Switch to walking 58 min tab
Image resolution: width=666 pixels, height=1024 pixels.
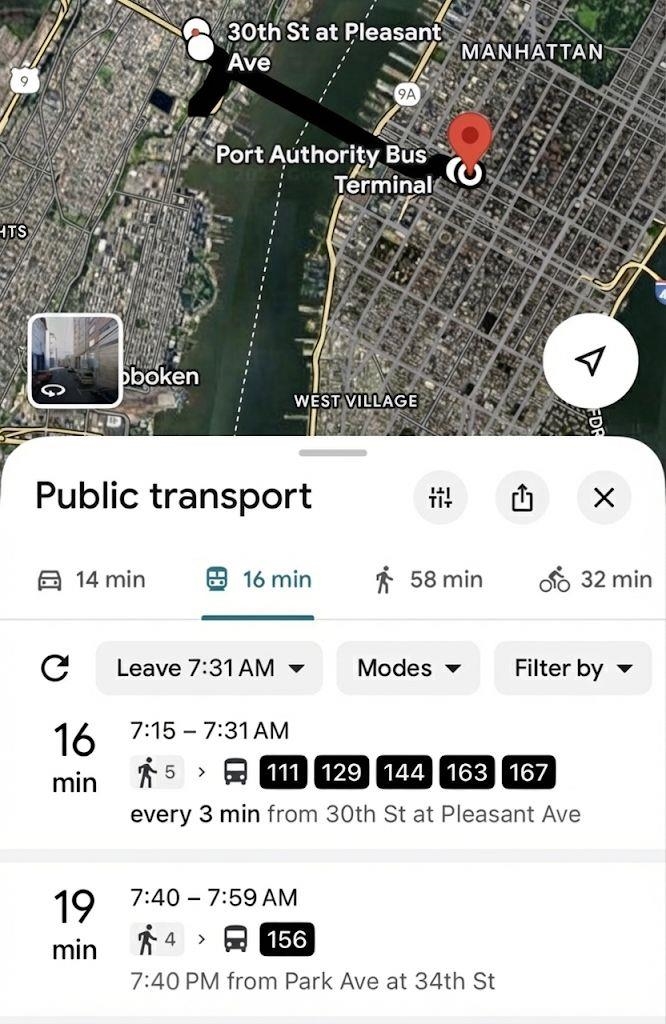428,579
